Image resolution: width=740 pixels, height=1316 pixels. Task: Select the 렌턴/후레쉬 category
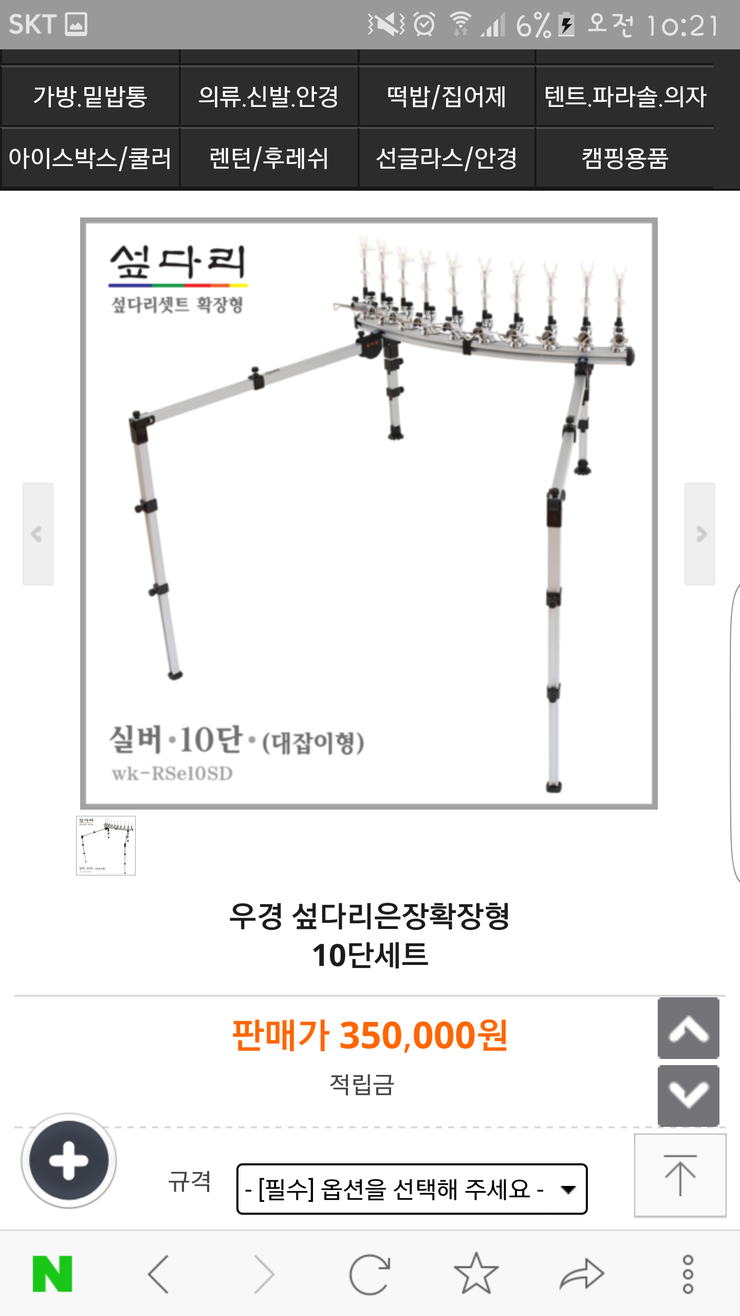[268, 158]
